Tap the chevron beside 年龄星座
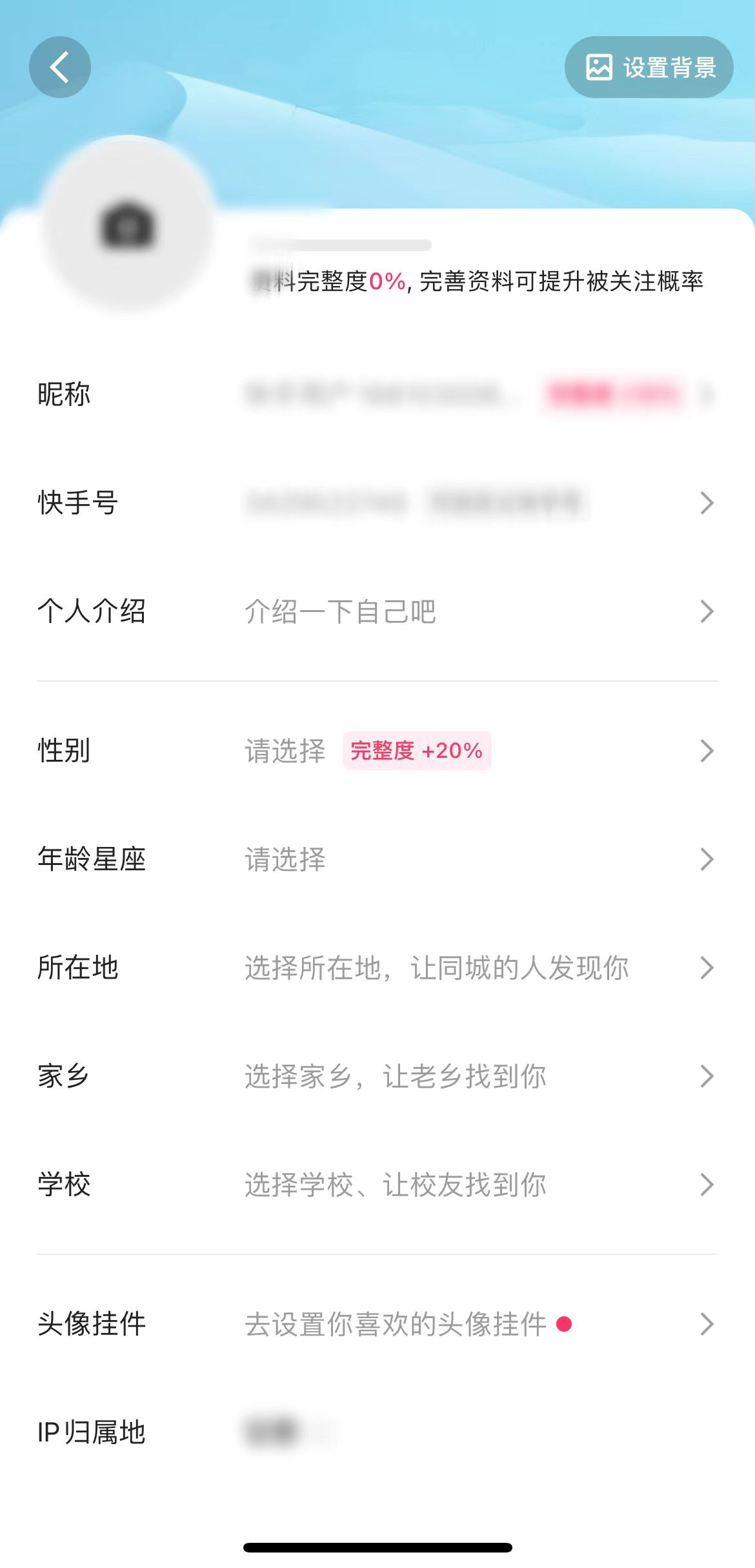Viewport: 755px width, 1568px height. click(x=707, y=859)
